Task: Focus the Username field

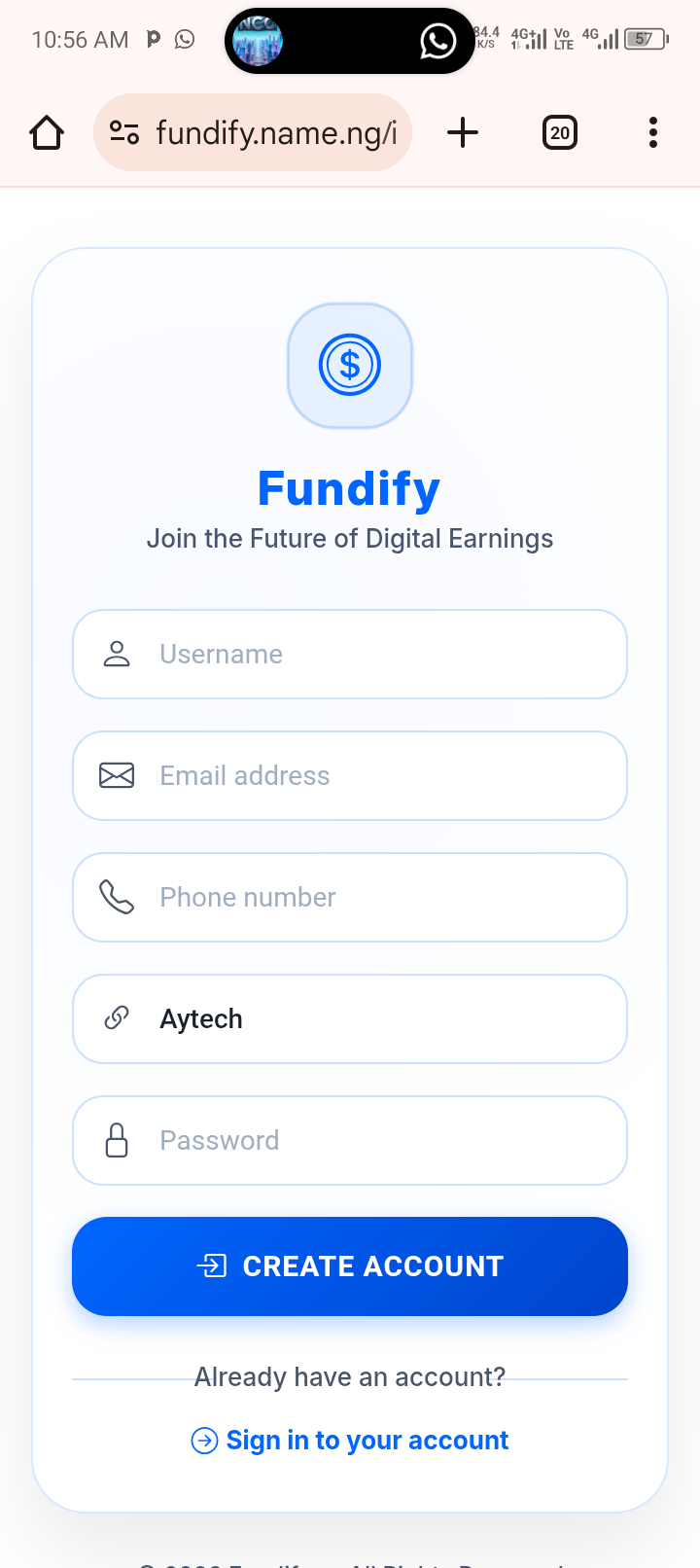Action: tap(350, 654)
